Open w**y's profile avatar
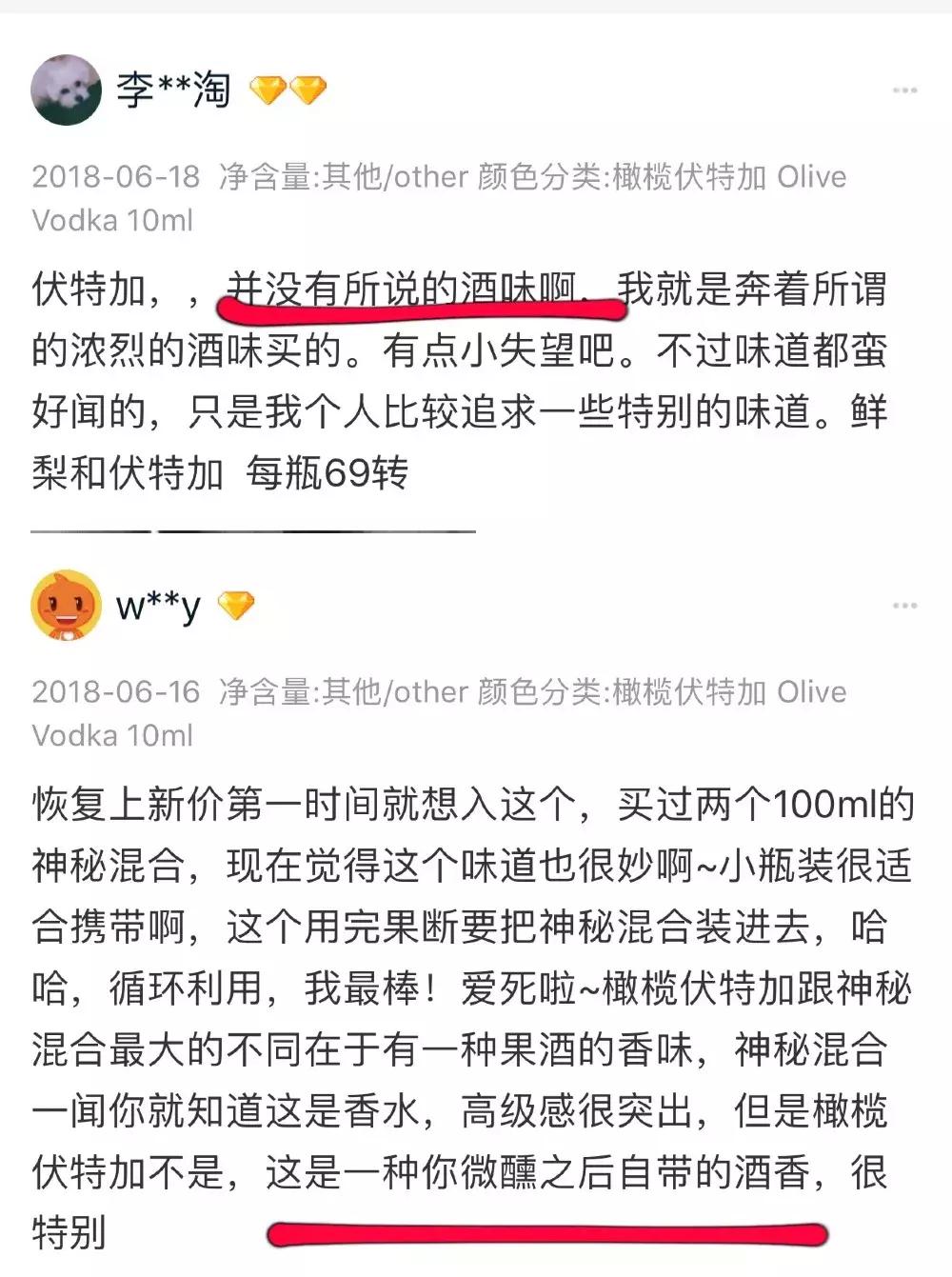The image size is (952, 1277). pyautogui.click(x=66, y=605)
